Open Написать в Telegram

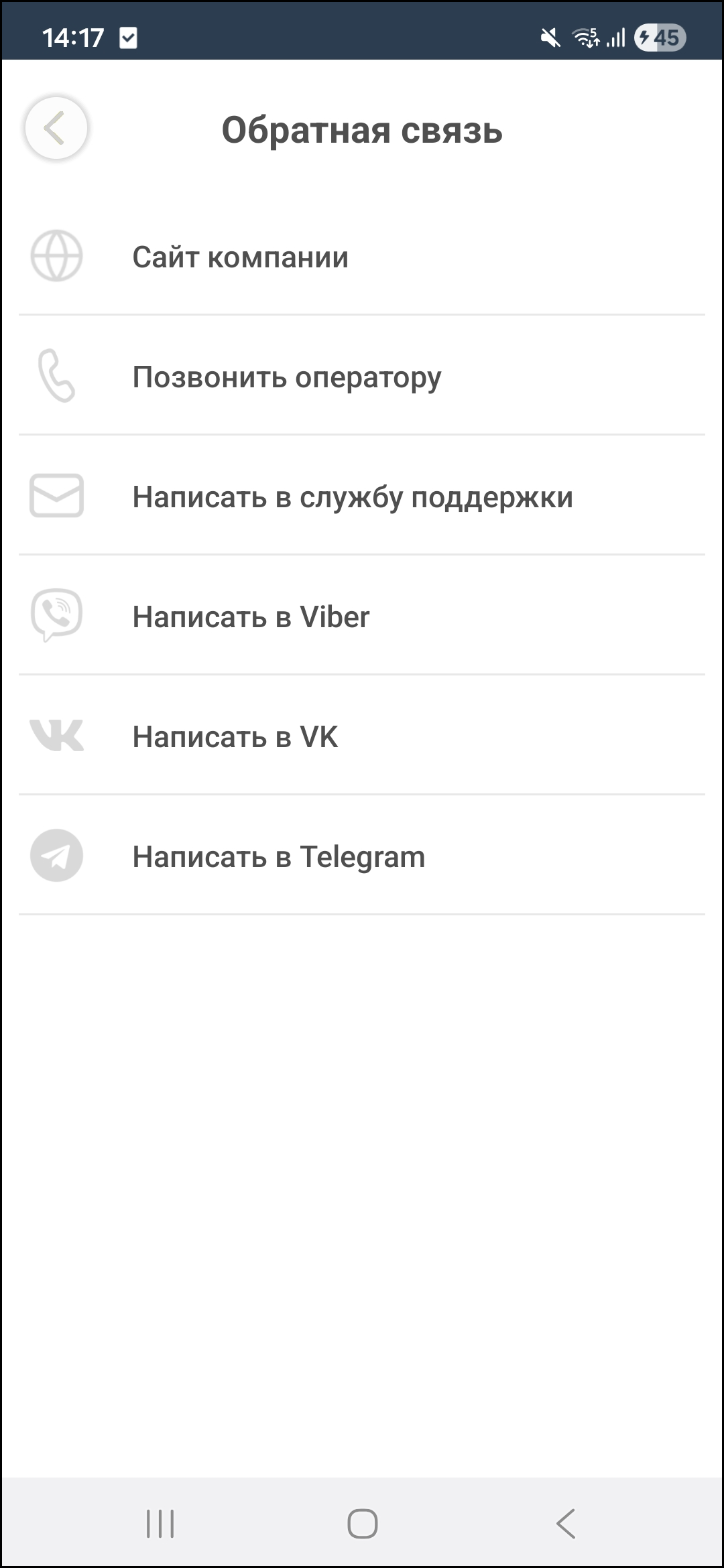[x=362, y=856]
